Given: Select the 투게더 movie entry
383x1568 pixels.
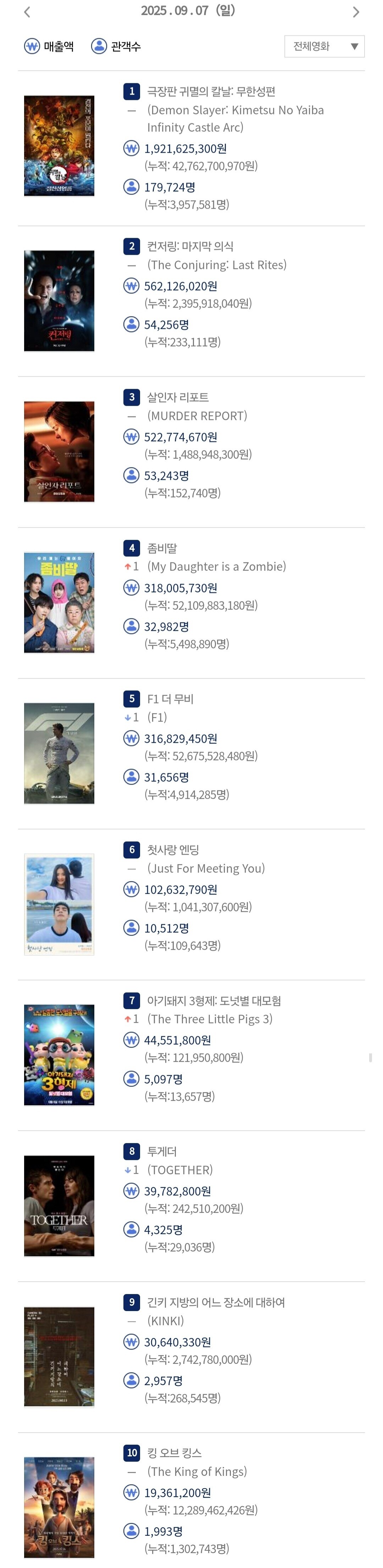Looking at the screenshot, I should [x=162, y=1152].
